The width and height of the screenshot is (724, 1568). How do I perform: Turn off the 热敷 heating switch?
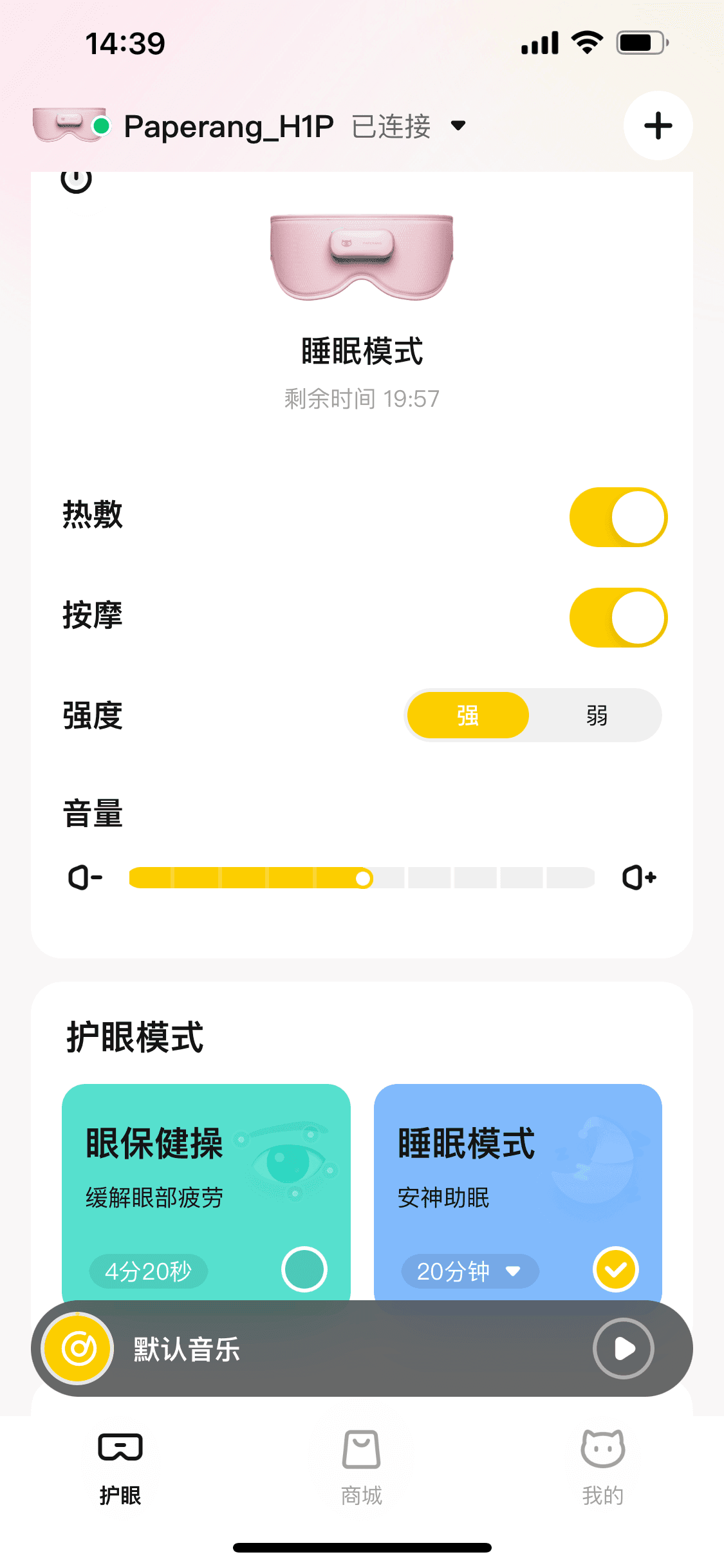(x=618, y=517)
